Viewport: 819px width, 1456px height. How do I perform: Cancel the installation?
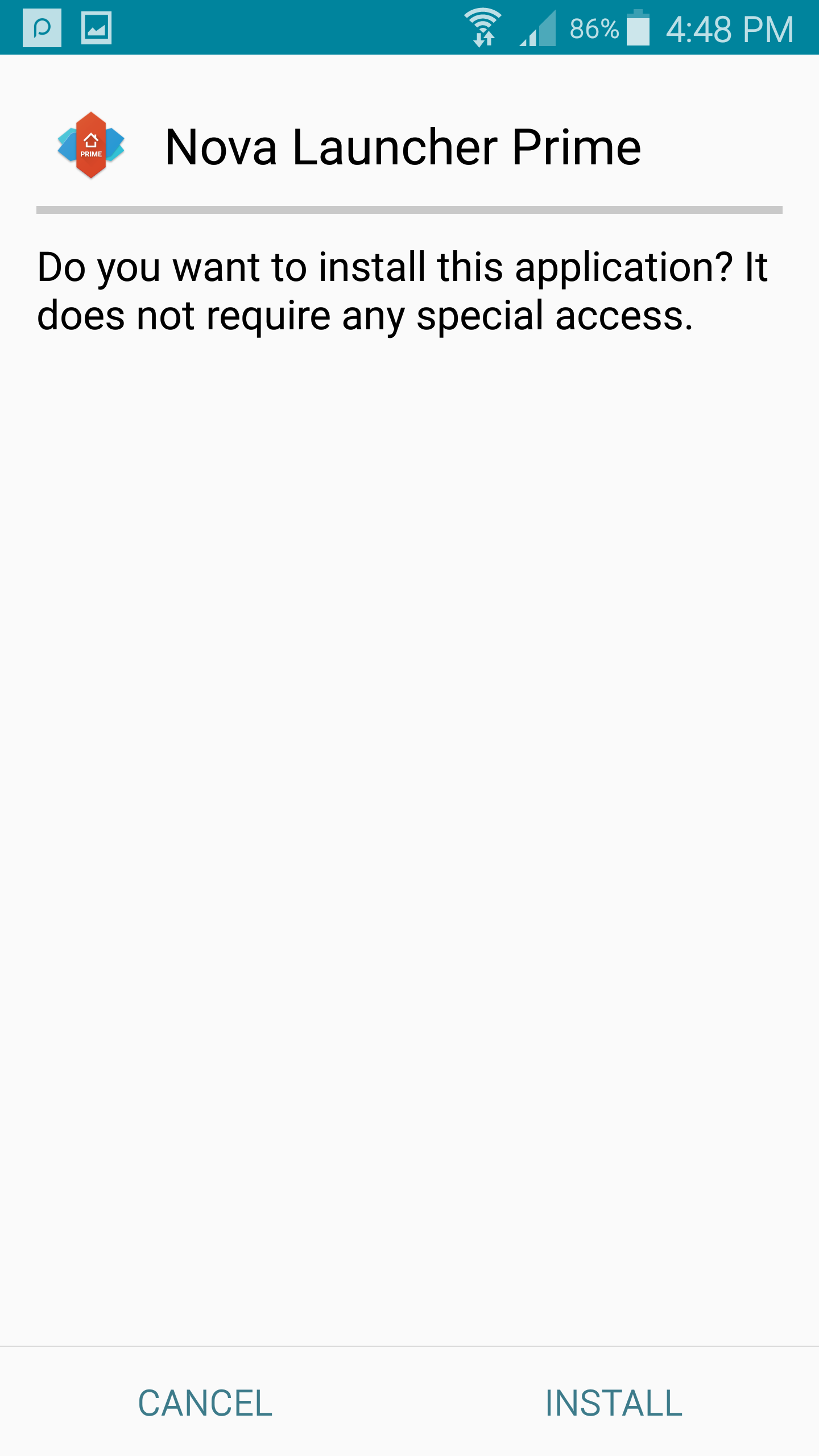(205, 1403)
